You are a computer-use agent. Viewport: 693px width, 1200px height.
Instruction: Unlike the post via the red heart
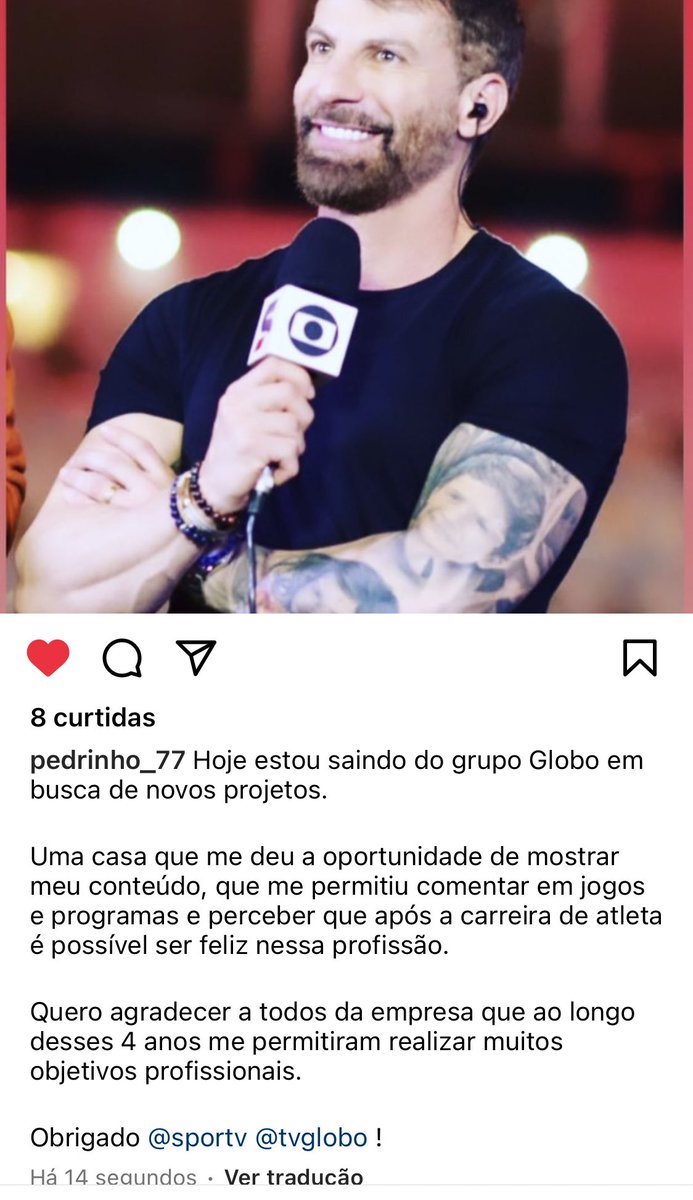click(x=47, y=658)
